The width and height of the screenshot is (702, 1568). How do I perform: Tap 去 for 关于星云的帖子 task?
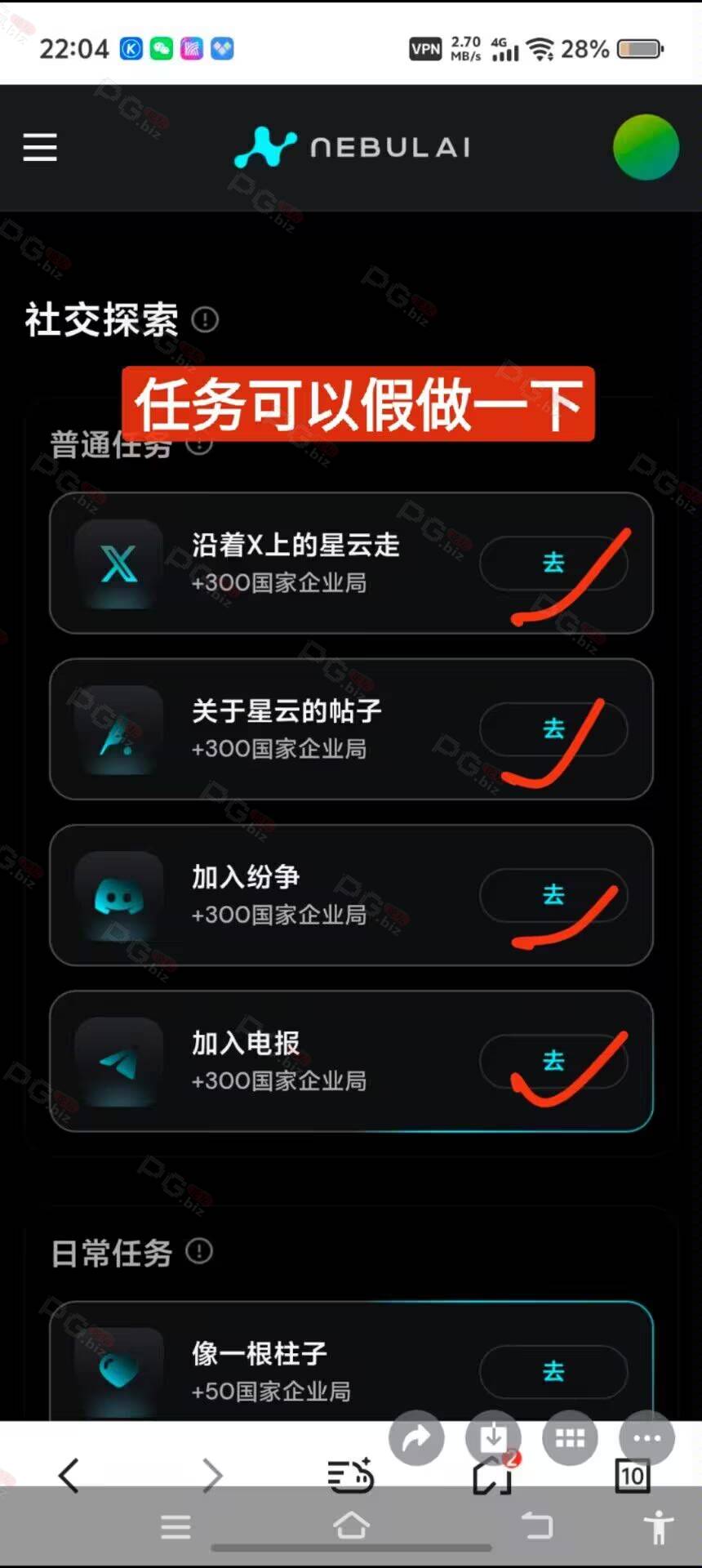pyautogui.click(x=553, y=728)
